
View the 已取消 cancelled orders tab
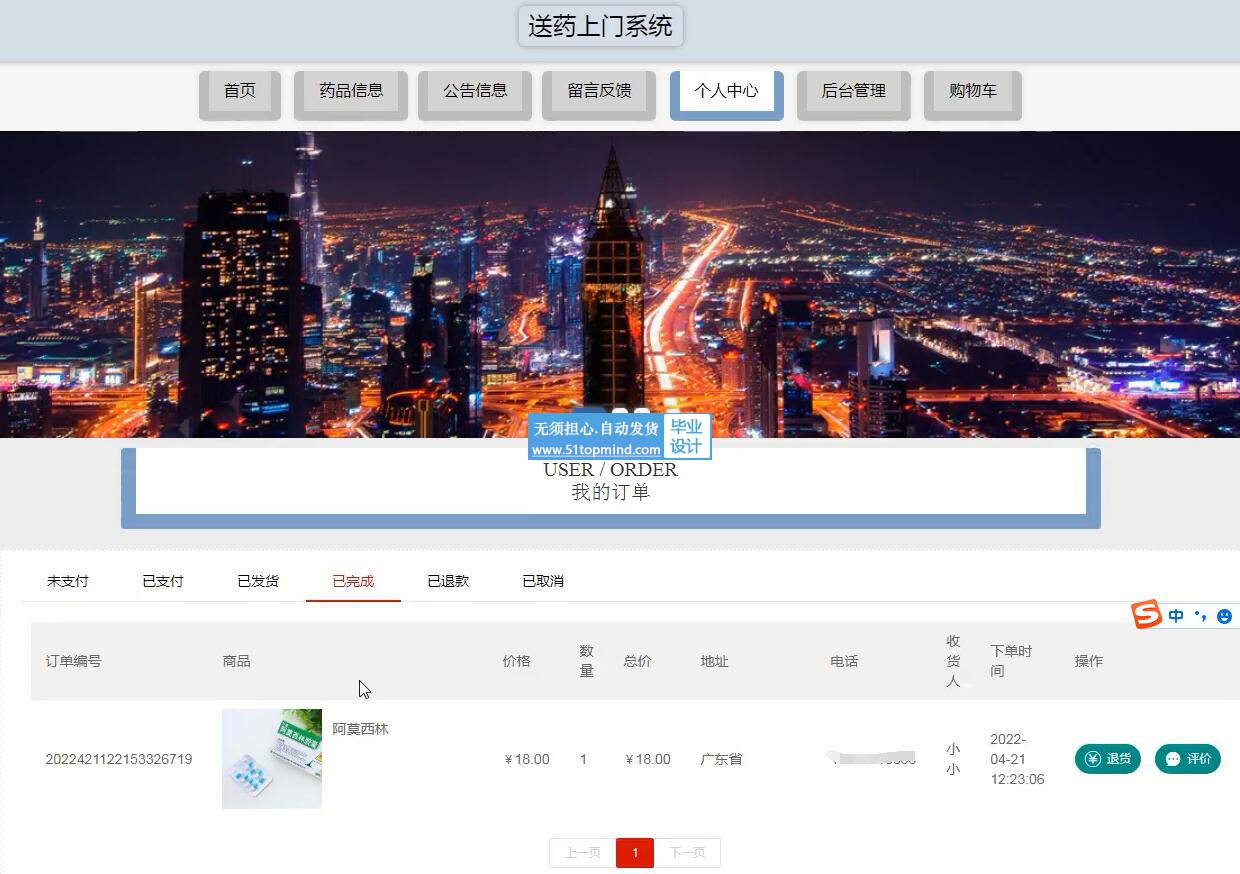[543, 581]
